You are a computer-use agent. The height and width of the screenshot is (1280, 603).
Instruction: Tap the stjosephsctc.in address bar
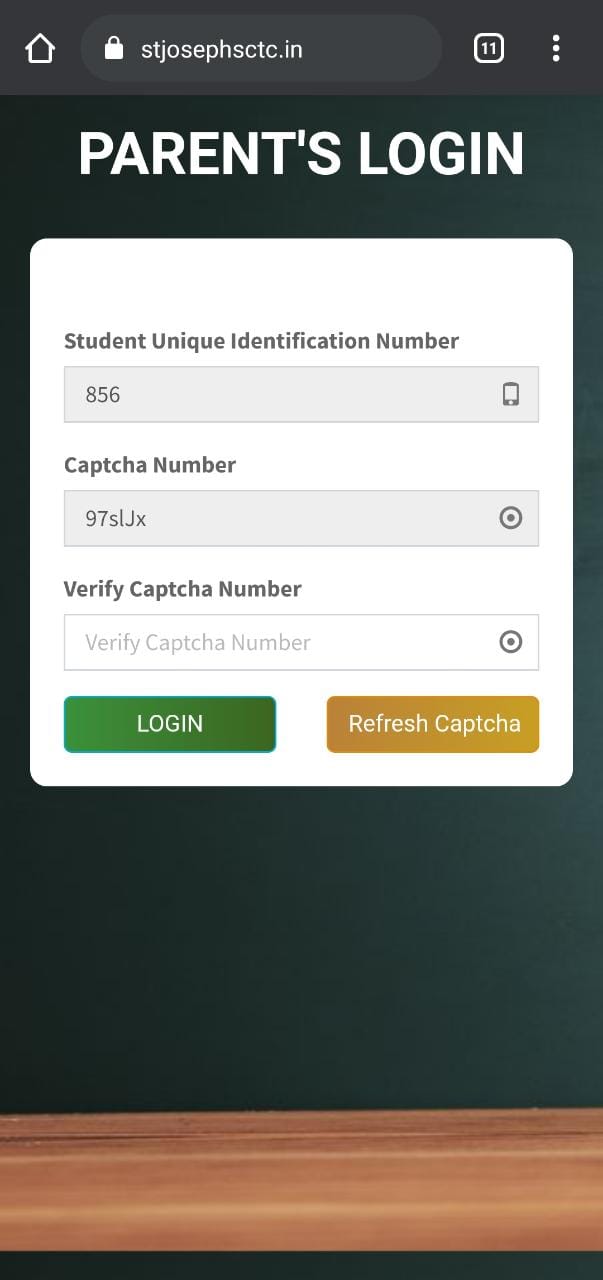point(260,48)
